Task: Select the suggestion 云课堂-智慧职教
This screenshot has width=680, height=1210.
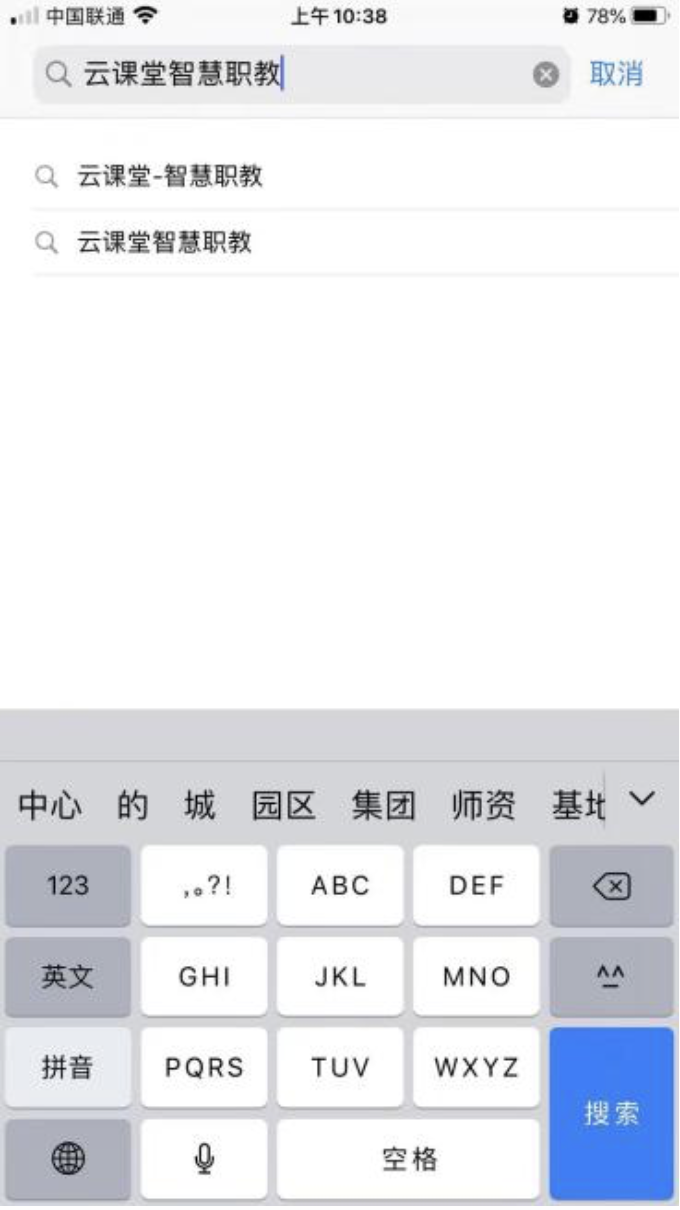Action: pos(170,177)
